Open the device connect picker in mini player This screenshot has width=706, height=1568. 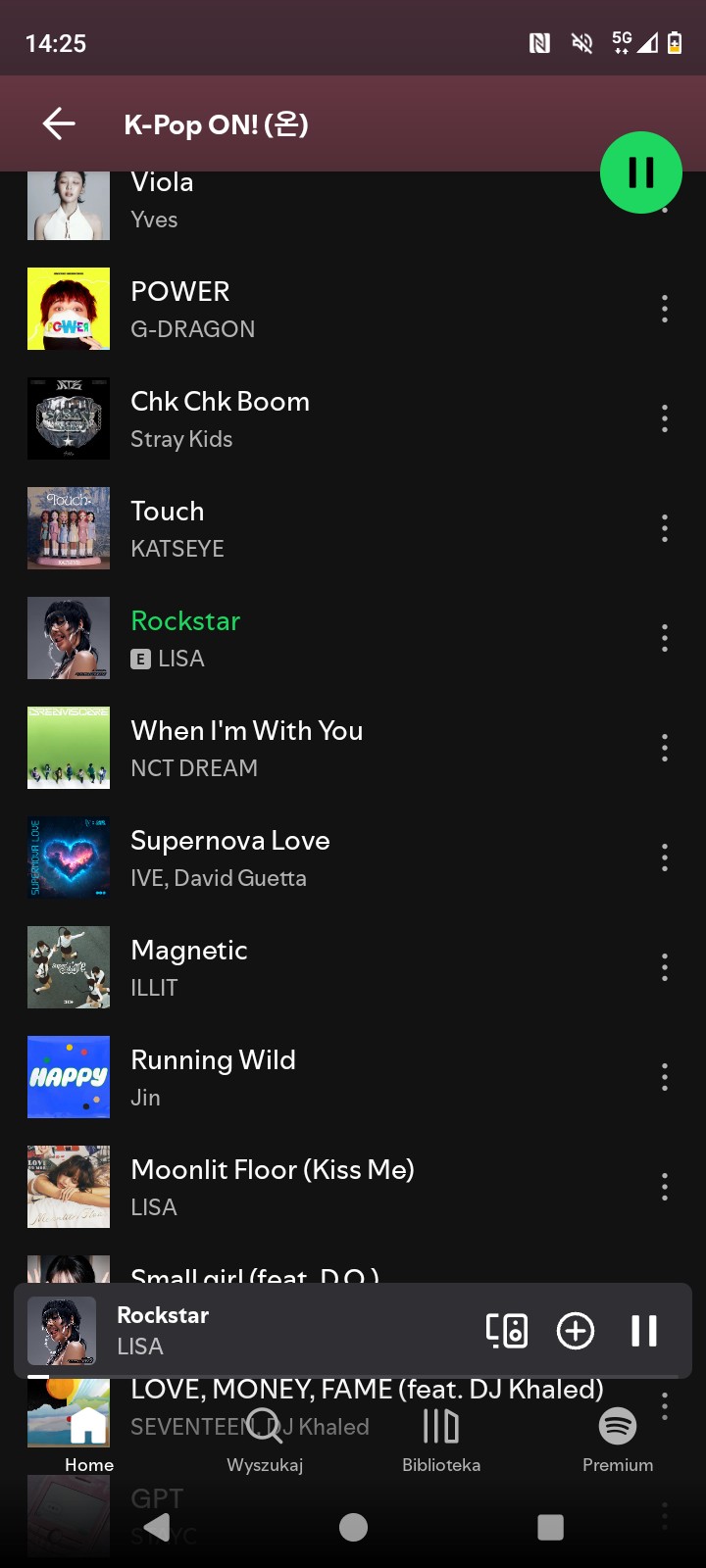click(507, 1330)
